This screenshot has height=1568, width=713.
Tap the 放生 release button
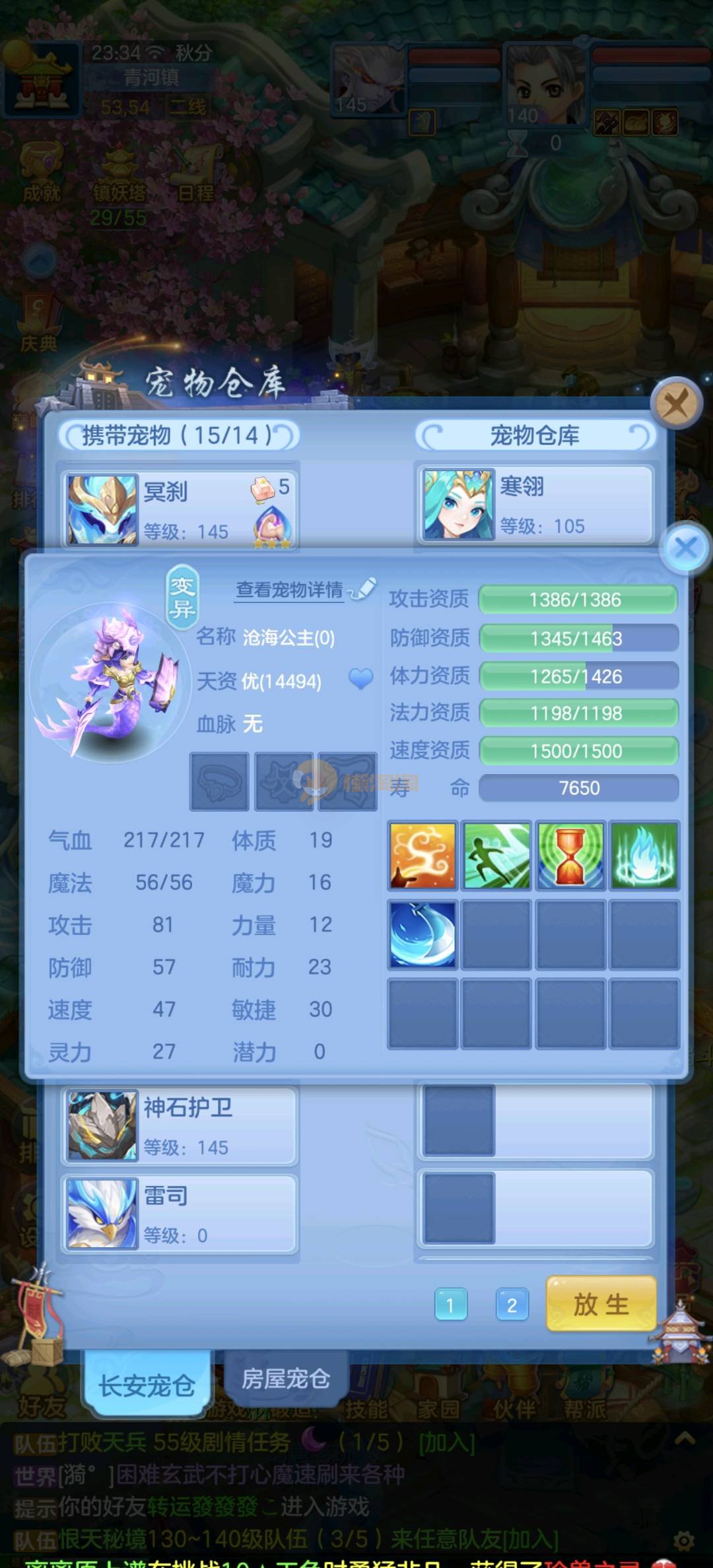(601, 1304)
